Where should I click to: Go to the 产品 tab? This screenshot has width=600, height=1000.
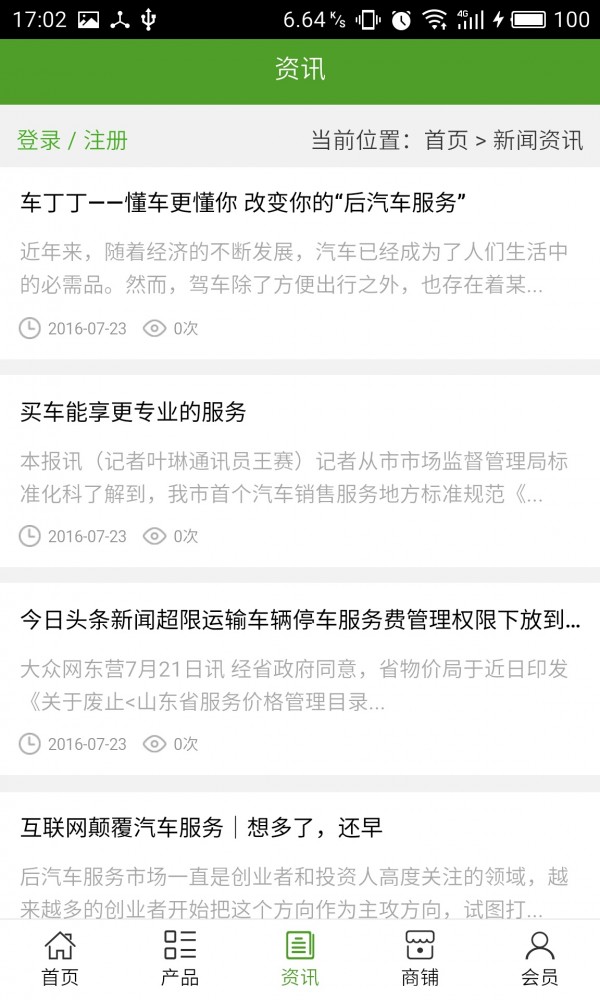click(180, 959)
